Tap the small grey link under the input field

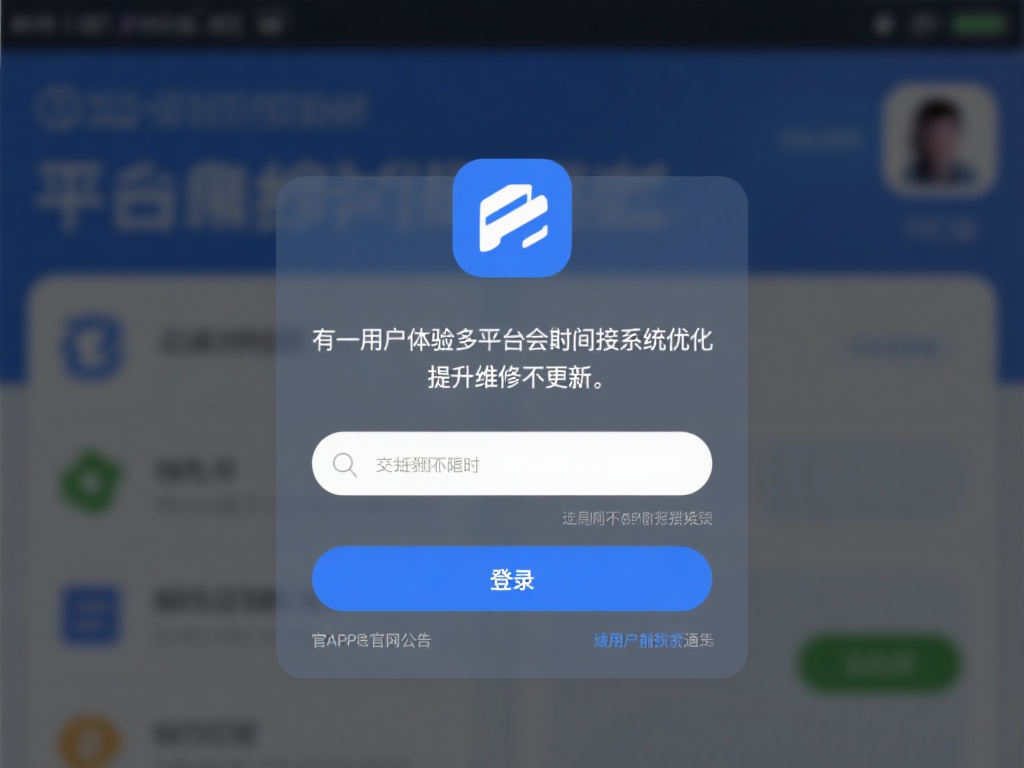637,518
